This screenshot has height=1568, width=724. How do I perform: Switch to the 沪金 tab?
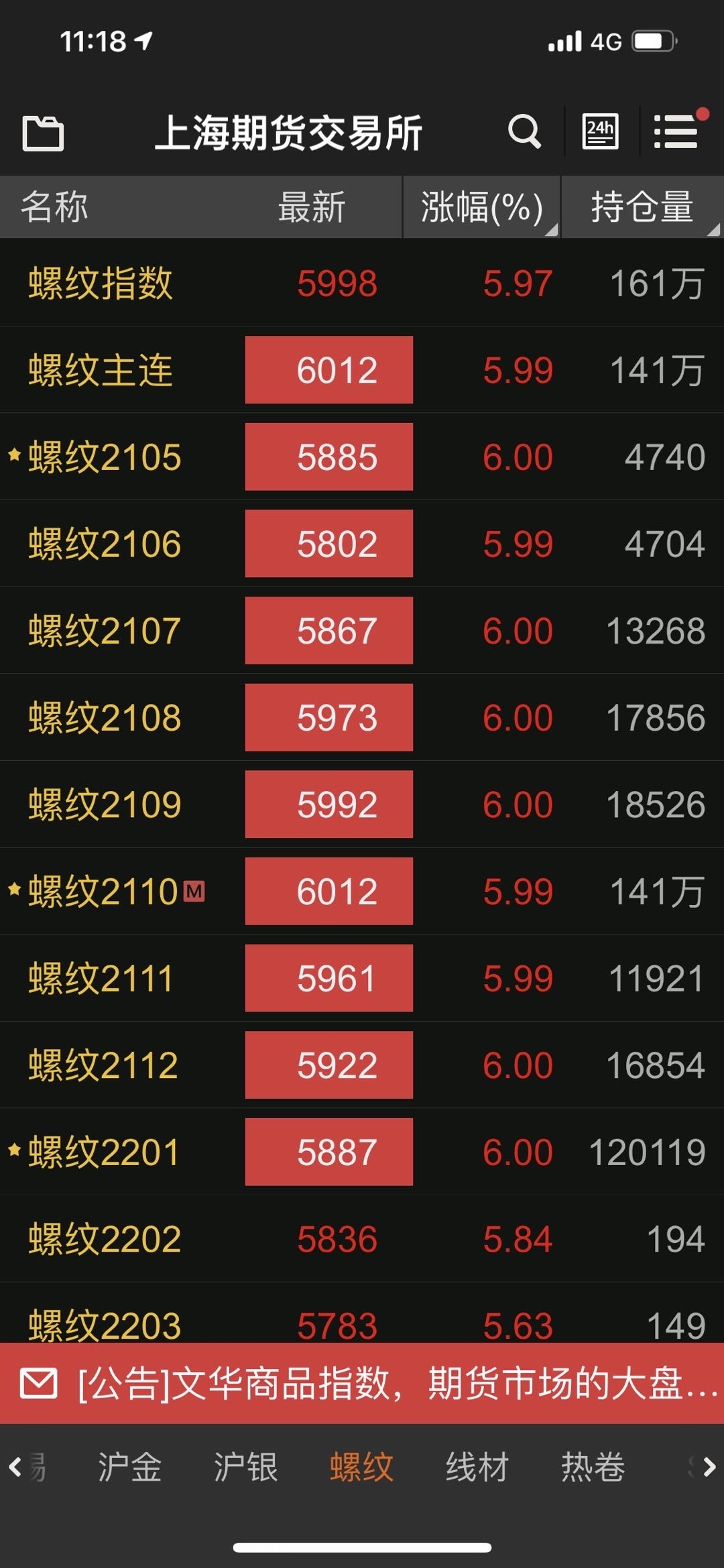129,1467
